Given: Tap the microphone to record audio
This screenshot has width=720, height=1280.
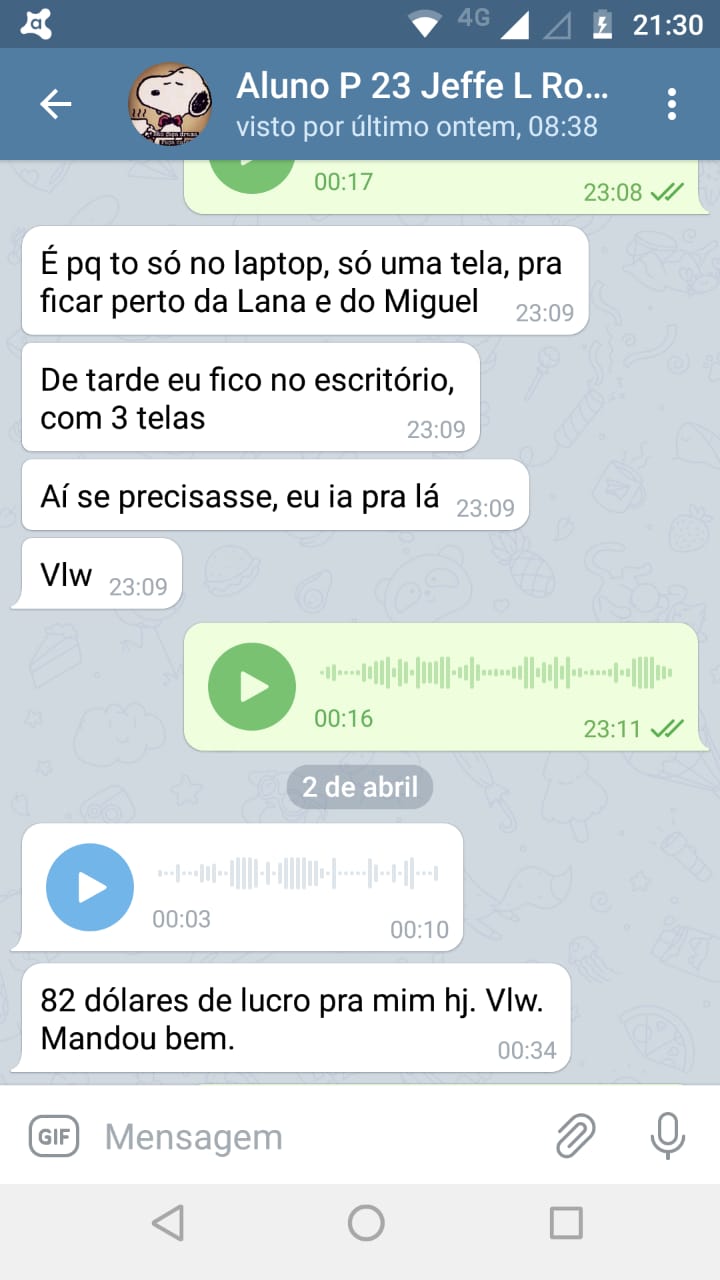Looking at the screenshot, I should coord(667,1136).
